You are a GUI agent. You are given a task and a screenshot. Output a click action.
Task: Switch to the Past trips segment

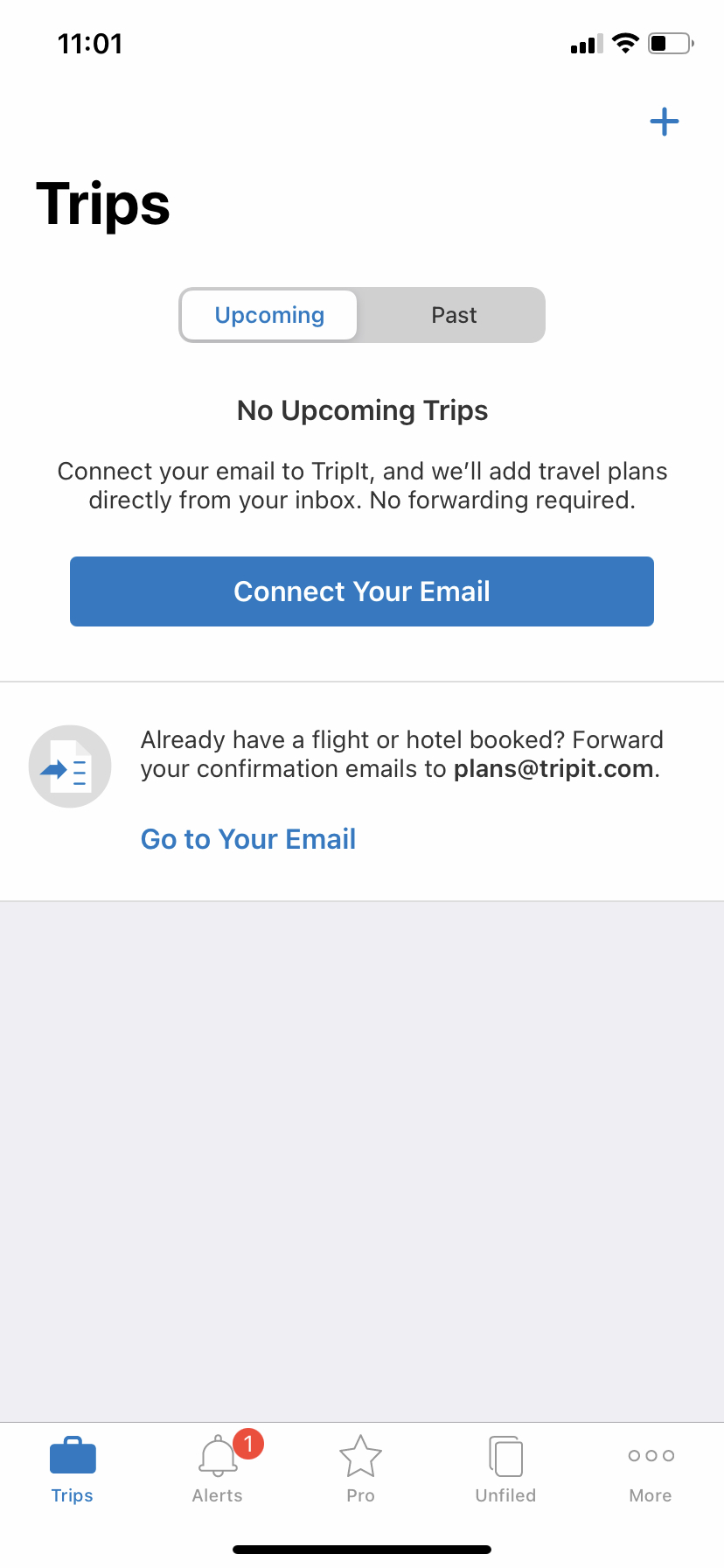(454, 315)
